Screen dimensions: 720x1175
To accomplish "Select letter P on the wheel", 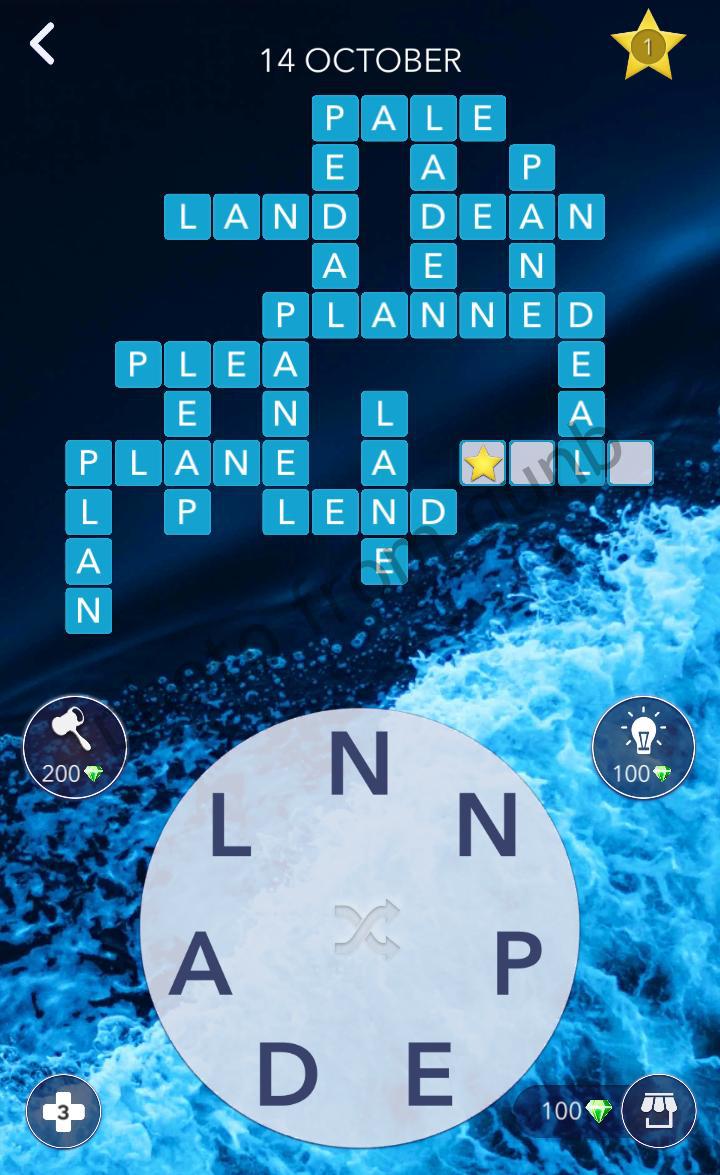I will point(517,964).
